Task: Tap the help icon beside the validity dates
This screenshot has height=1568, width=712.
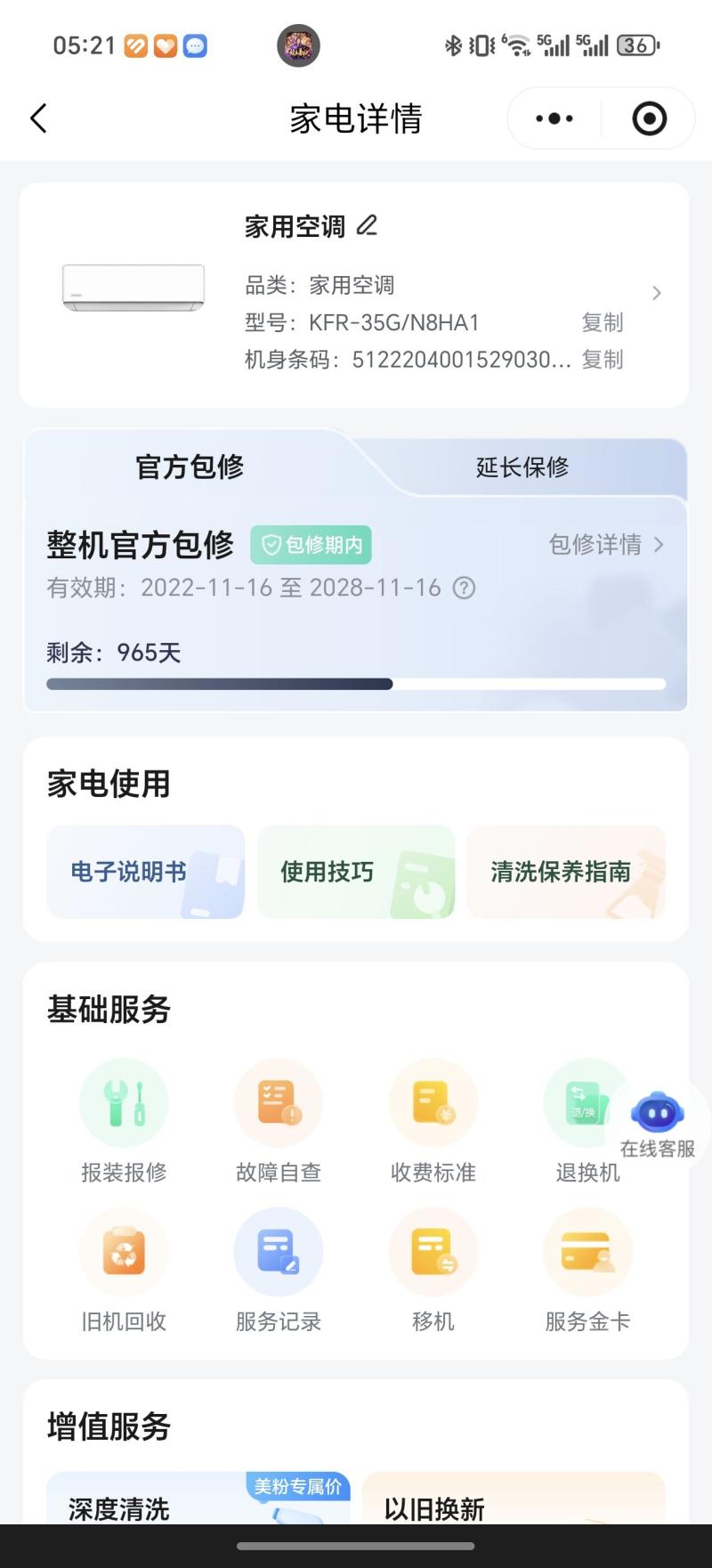Action: (x=465, y=588)
